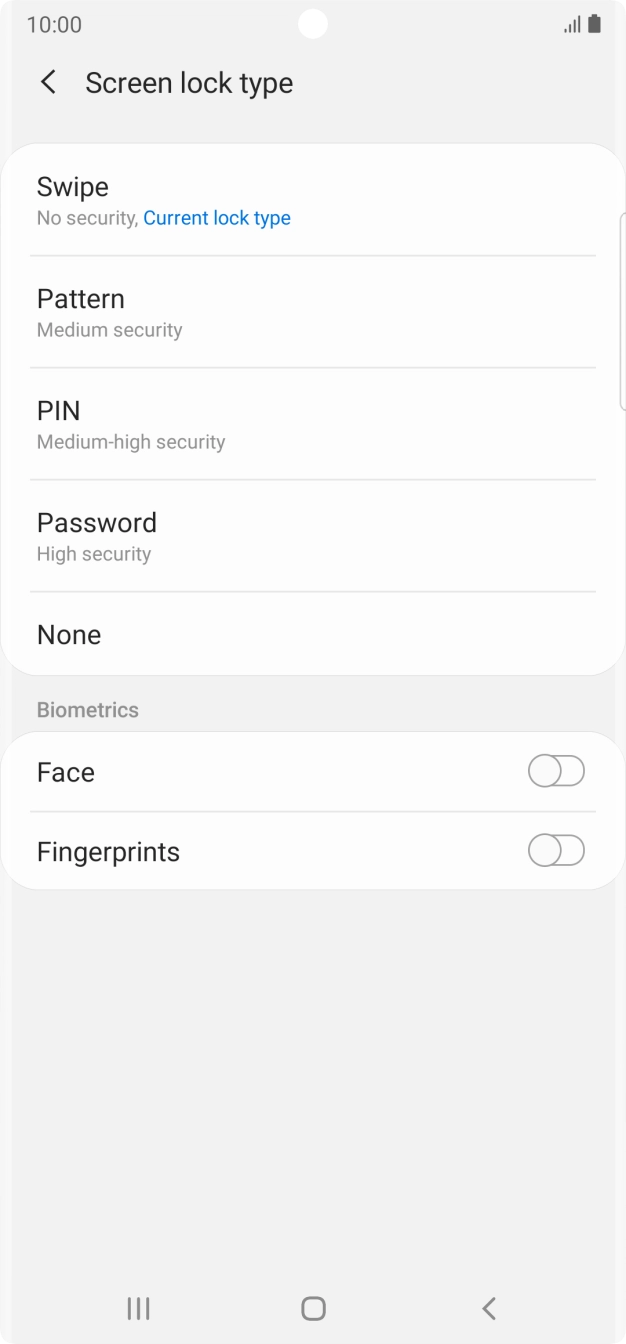Open the Password lock option
Screen dimensions: 626x1344
pos(312,536)
